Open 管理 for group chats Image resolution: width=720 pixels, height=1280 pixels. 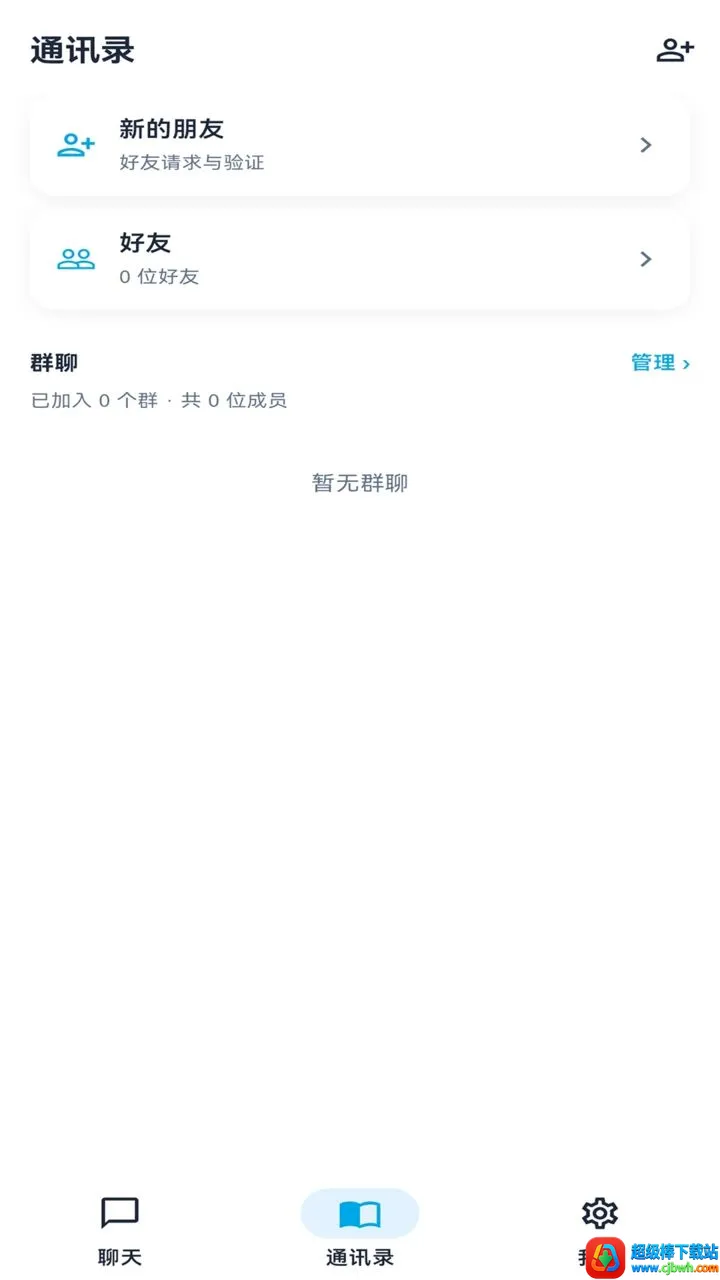point(661,363)
